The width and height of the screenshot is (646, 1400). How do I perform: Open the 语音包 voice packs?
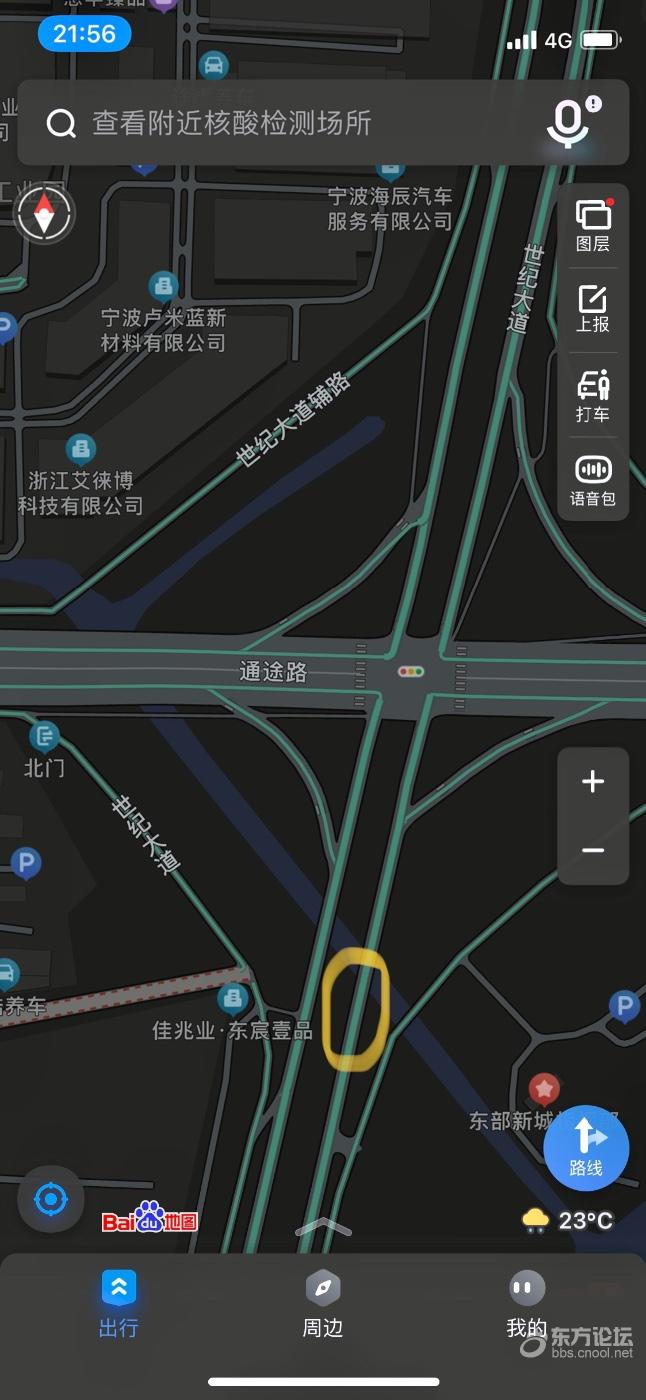point(593,480)
